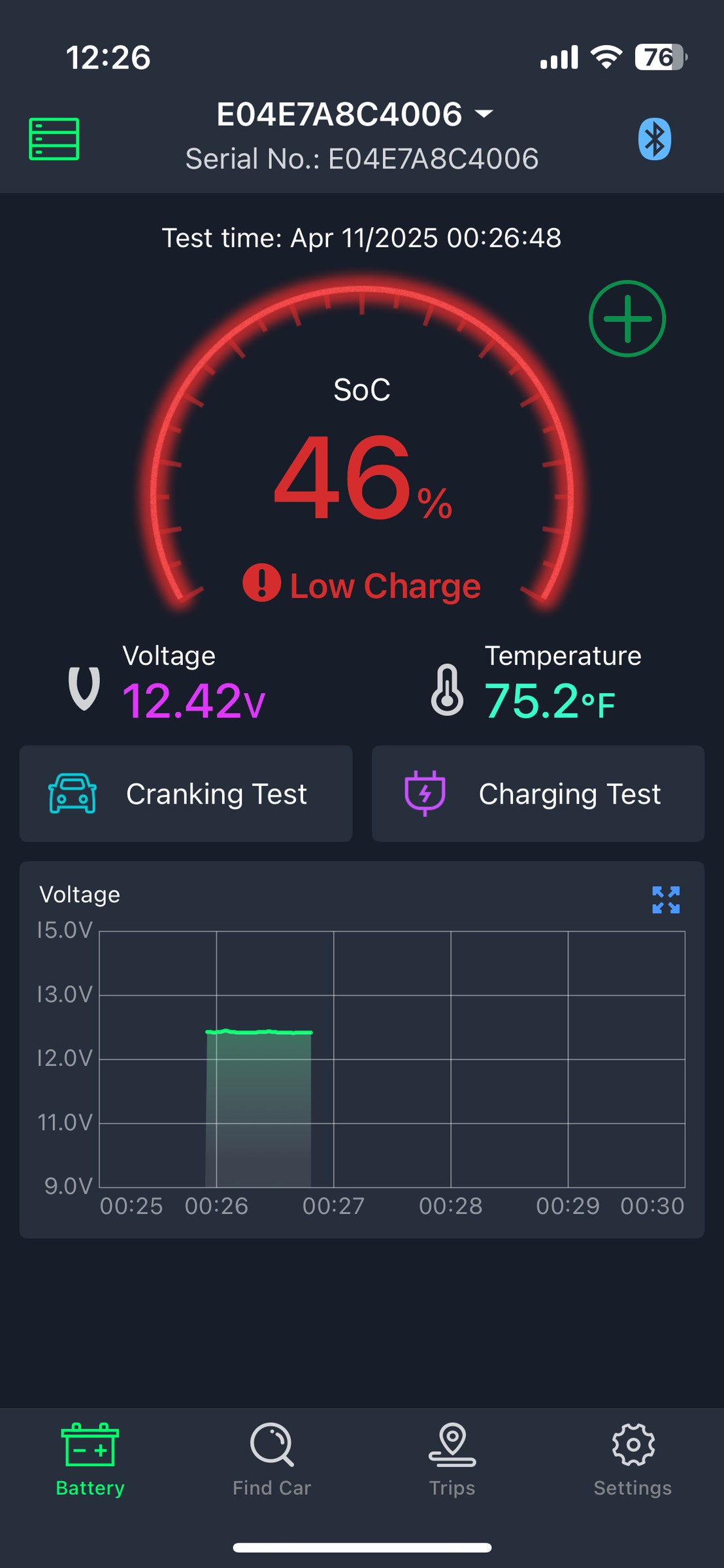The width and height of the screenshot is (724, 1568).
Task: Start the Cranking Test
Action: (x=186, y=794)
